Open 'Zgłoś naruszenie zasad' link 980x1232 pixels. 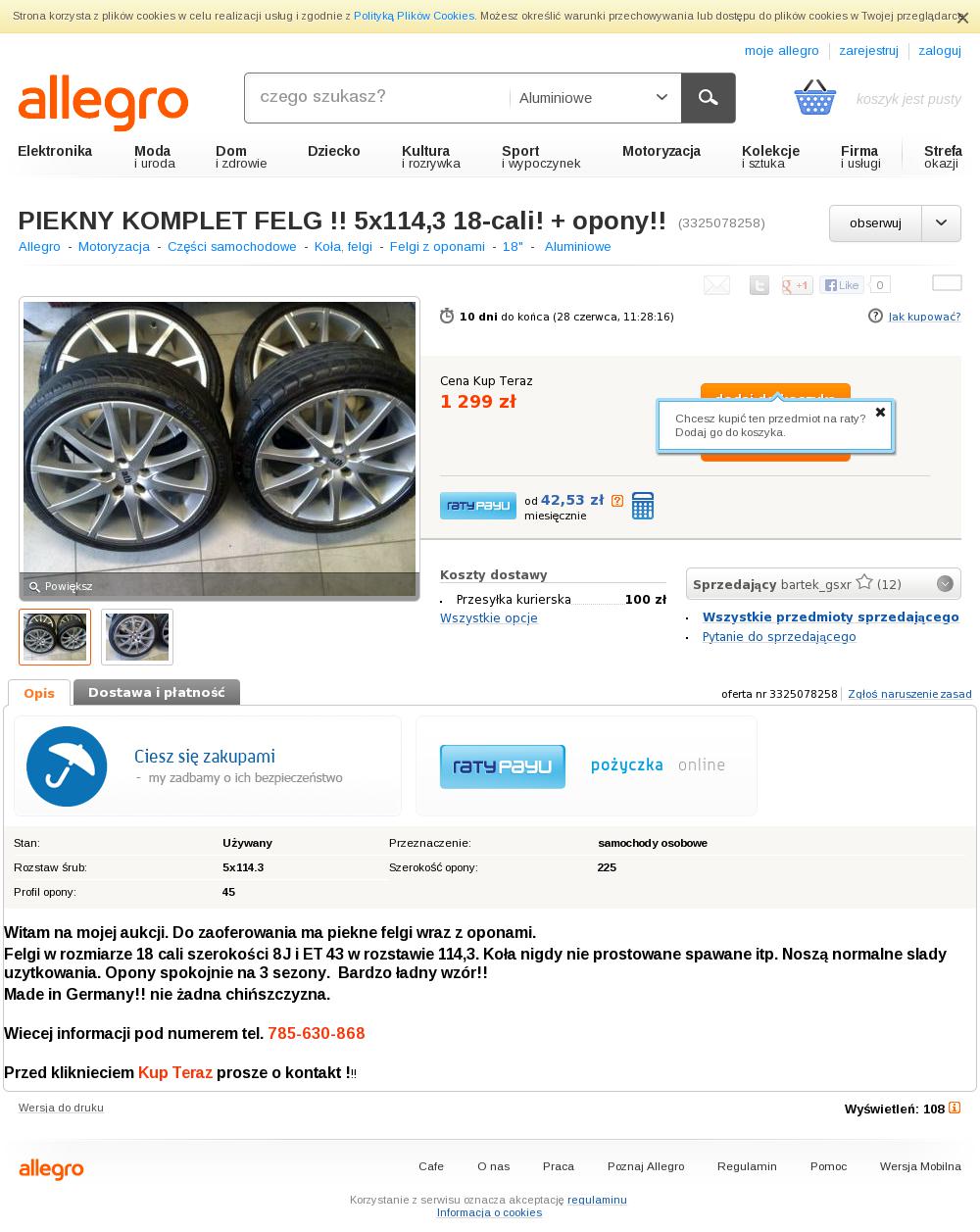[909, 694]
